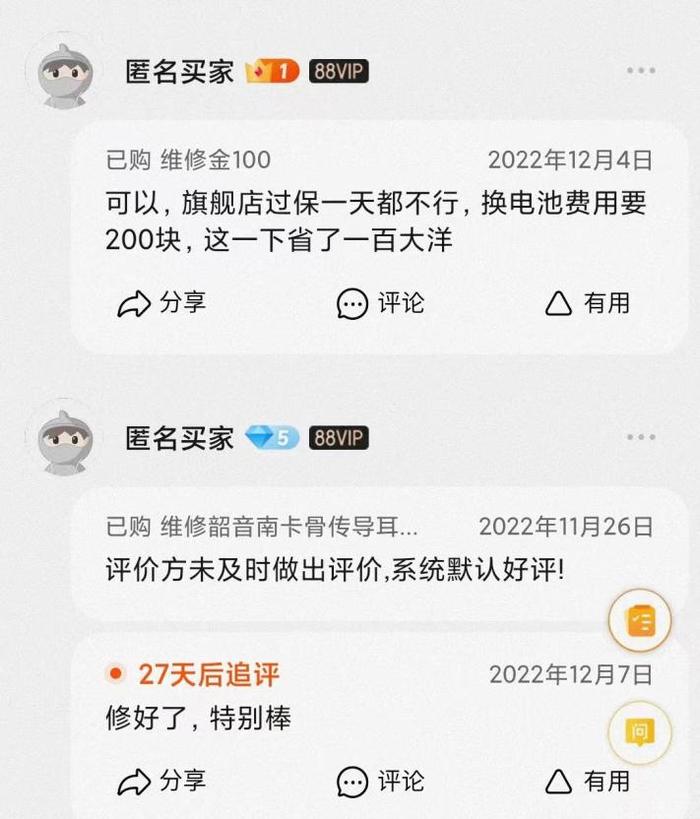Image resolution: width=700 pixels, height=819 pixels.
Task: Comment on the 维修金100 review
Action: point(380,303)
